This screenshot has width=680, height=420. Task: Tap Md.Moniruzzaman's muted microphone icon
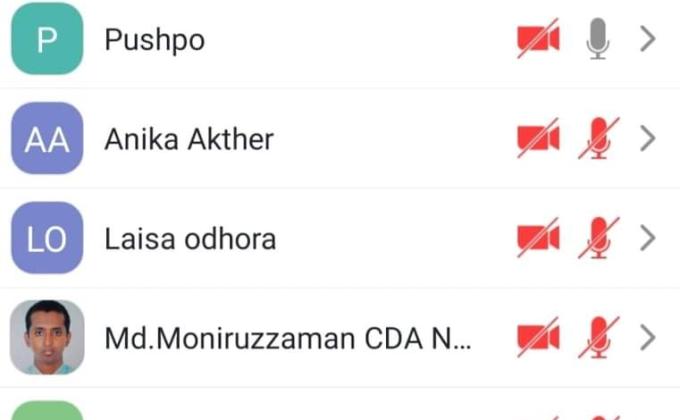point(597,338)
